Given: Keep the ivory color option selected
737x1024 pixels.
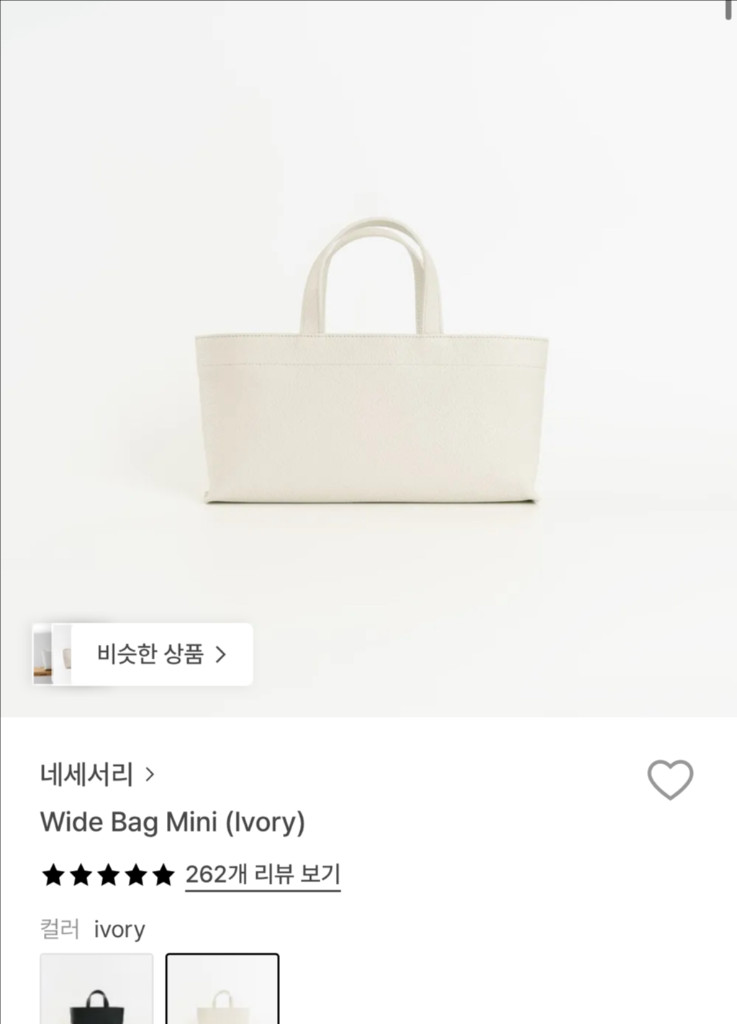Looking at the screenshot, I should coord(222,990).
